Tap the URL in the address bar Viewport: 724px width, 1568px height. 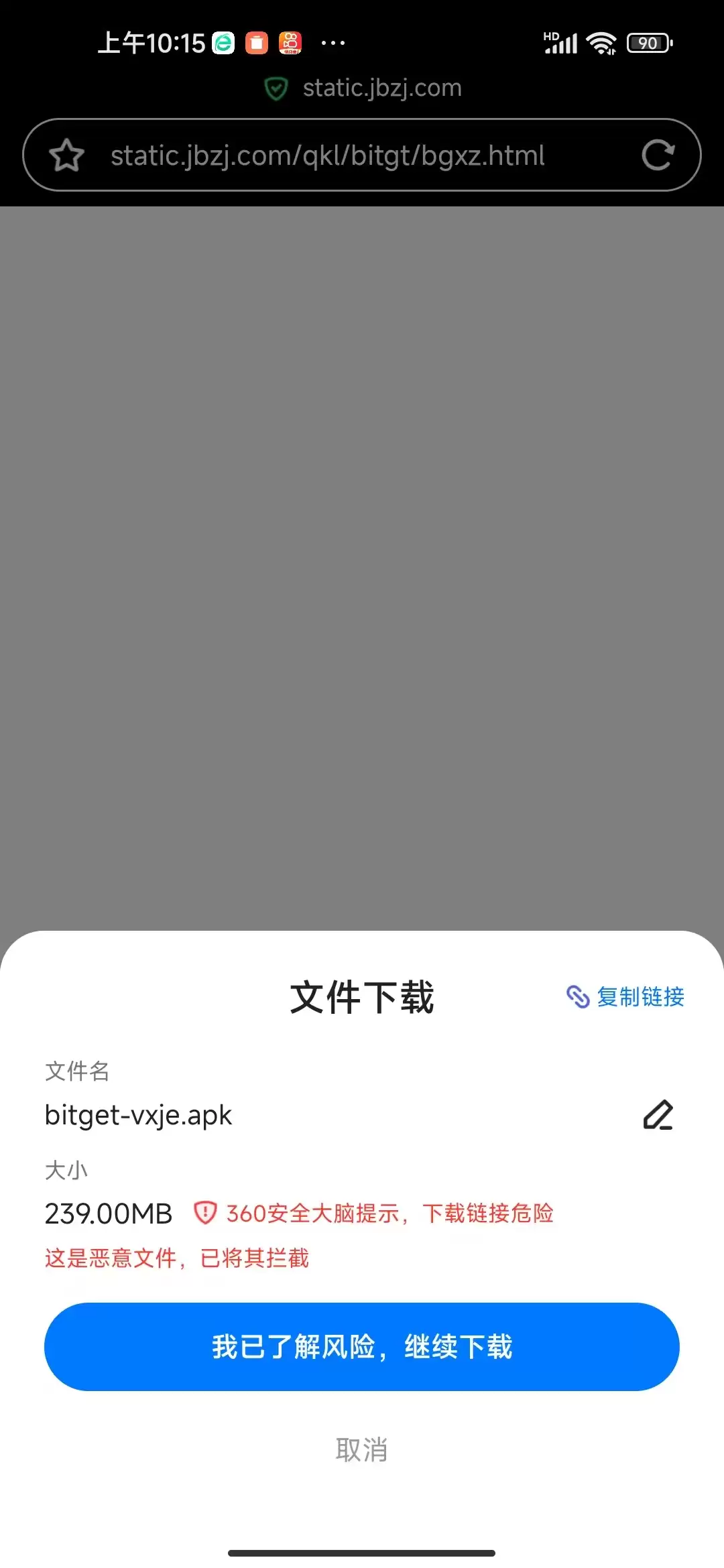tap(328, 155)
